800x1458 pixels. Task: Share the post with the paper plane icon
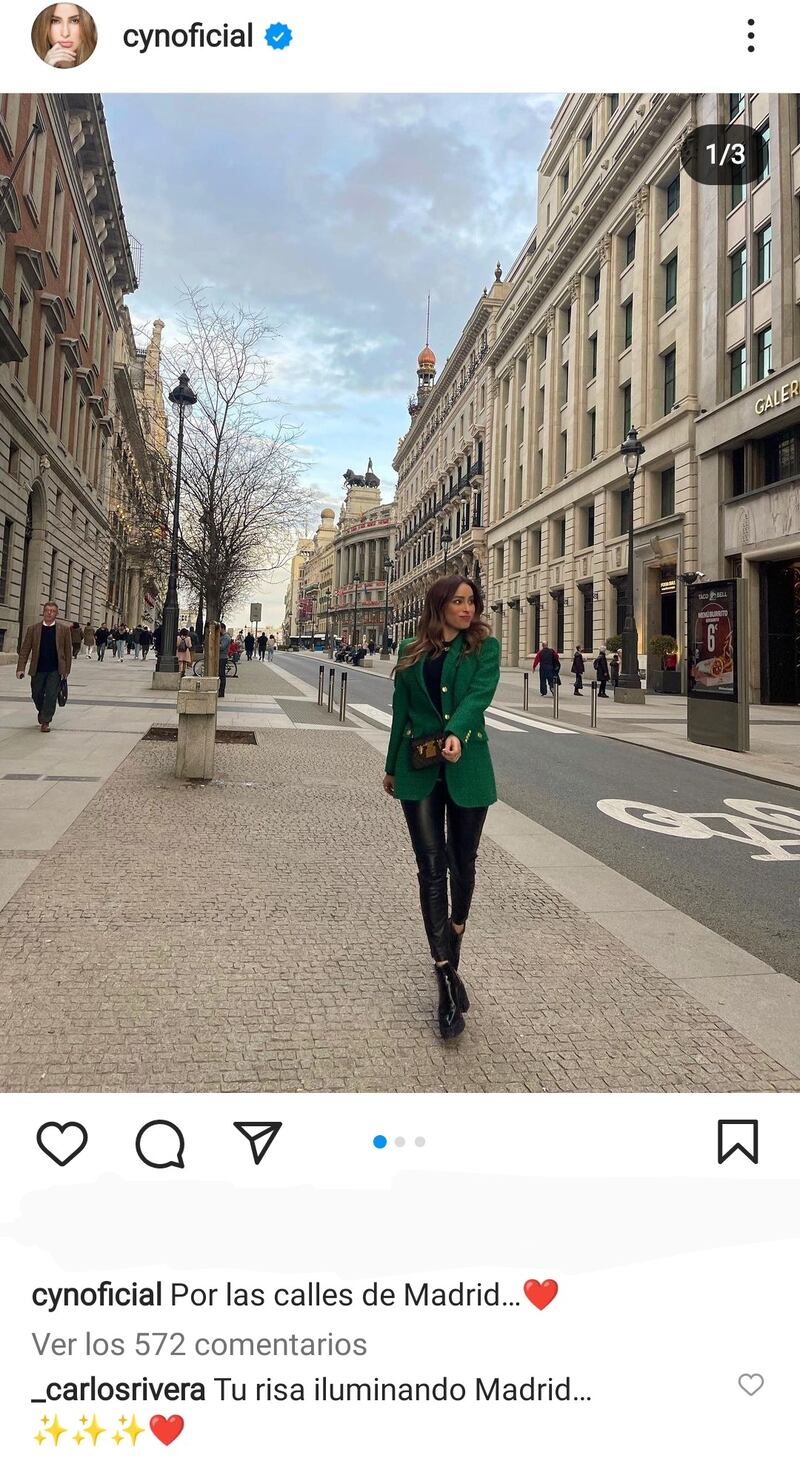point(257,1142)
